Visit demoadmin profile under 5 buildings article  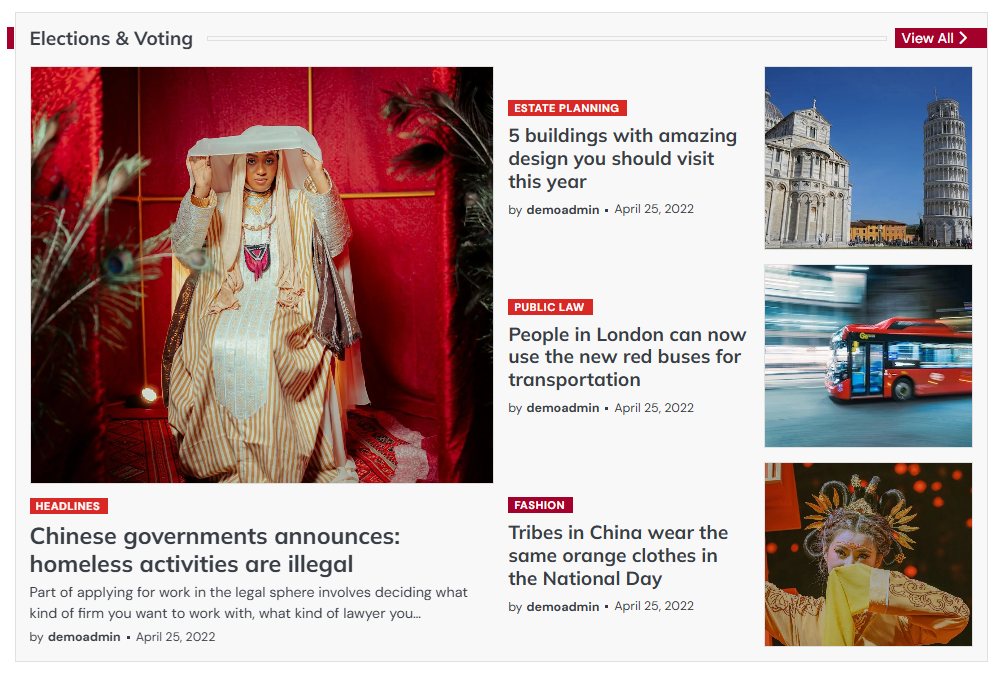[x=563, y=210]
